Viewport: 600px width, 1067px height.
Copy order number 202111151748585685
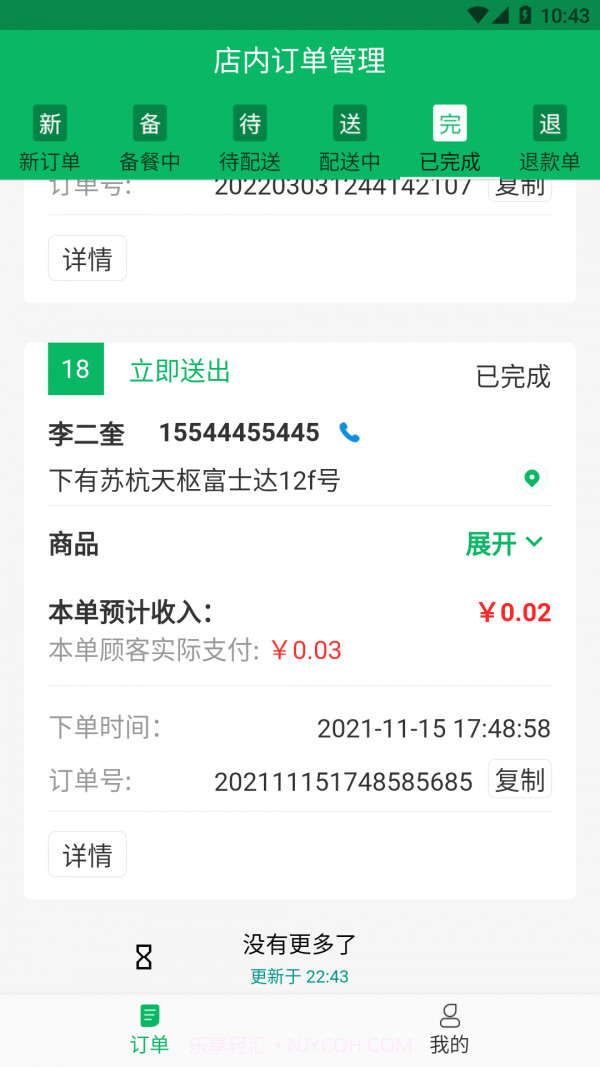pyautogui.click(x=519, y=780)
